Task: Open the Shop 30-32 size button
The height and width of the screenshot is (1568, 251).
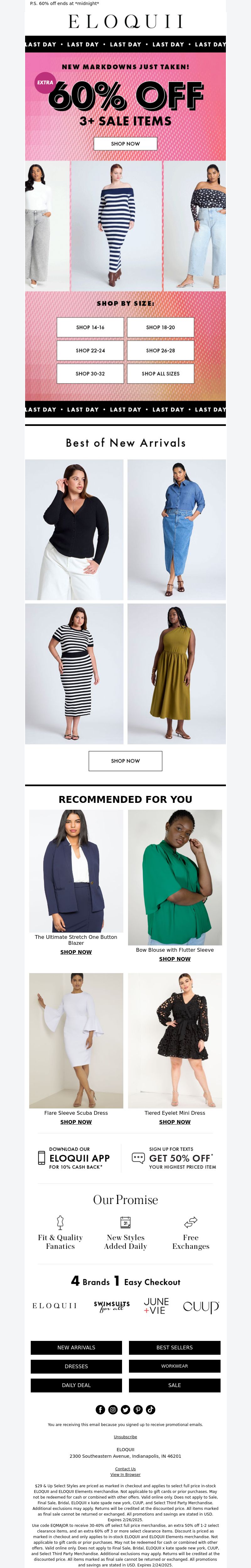Action: point(90,374)
